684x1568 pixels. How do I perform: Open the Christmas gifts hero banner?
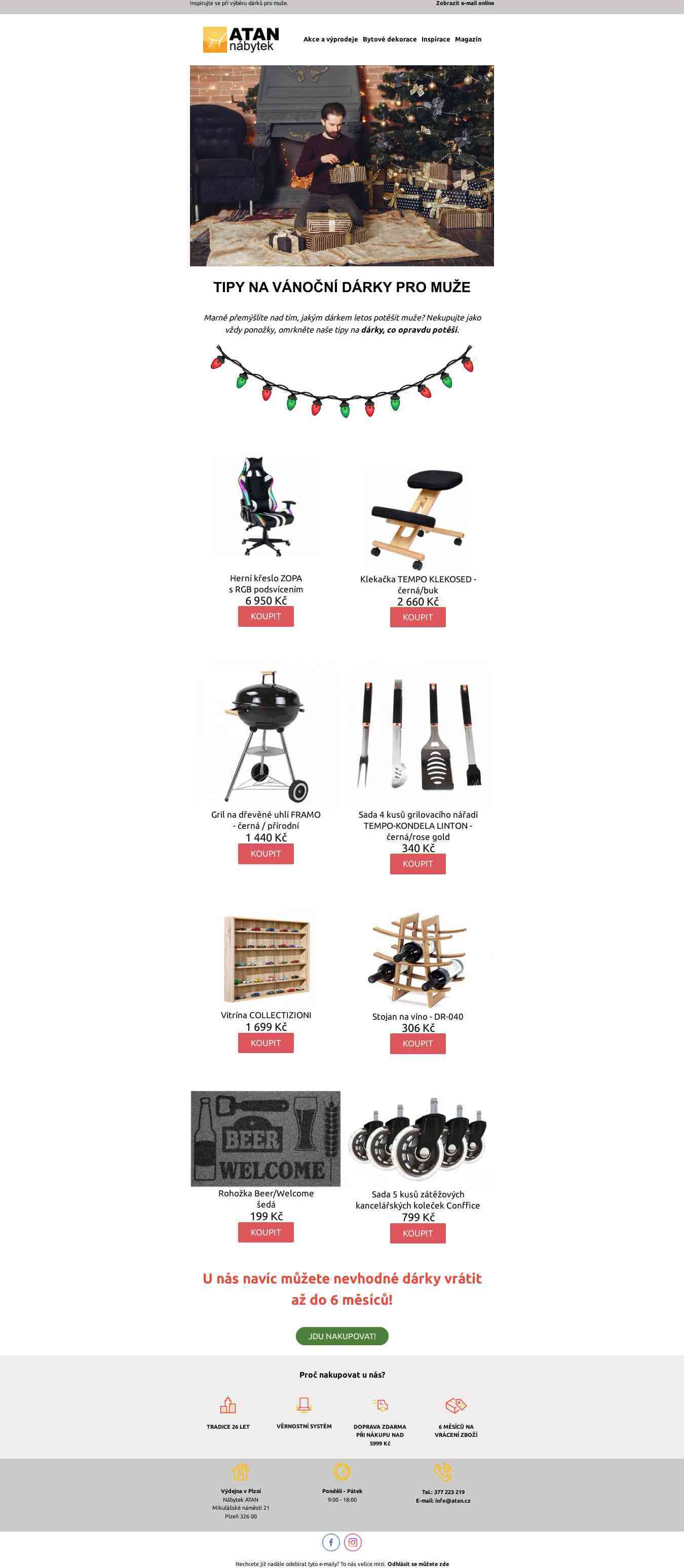tap(341, 166)
